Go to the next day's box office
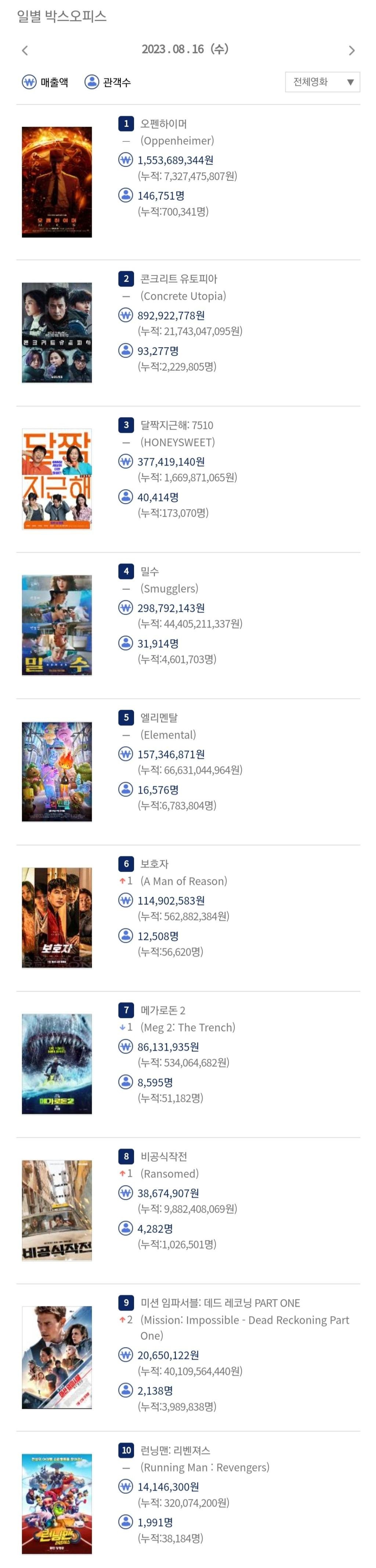Image resolution: width=376 pixels, height=1568 pixels. pos(351,51)
